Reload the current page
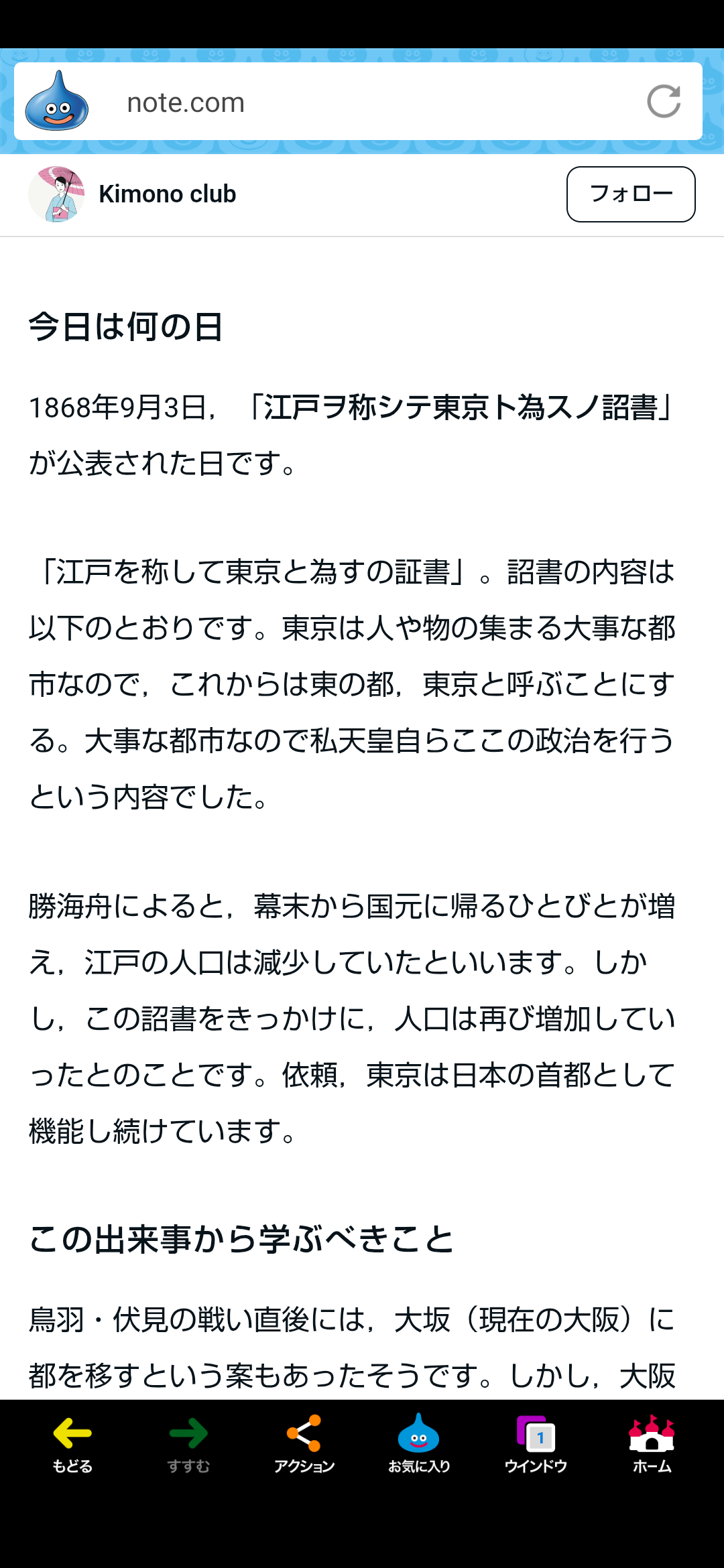The height and width of the screenshot is (1568, 724). [x=664, y=102]
